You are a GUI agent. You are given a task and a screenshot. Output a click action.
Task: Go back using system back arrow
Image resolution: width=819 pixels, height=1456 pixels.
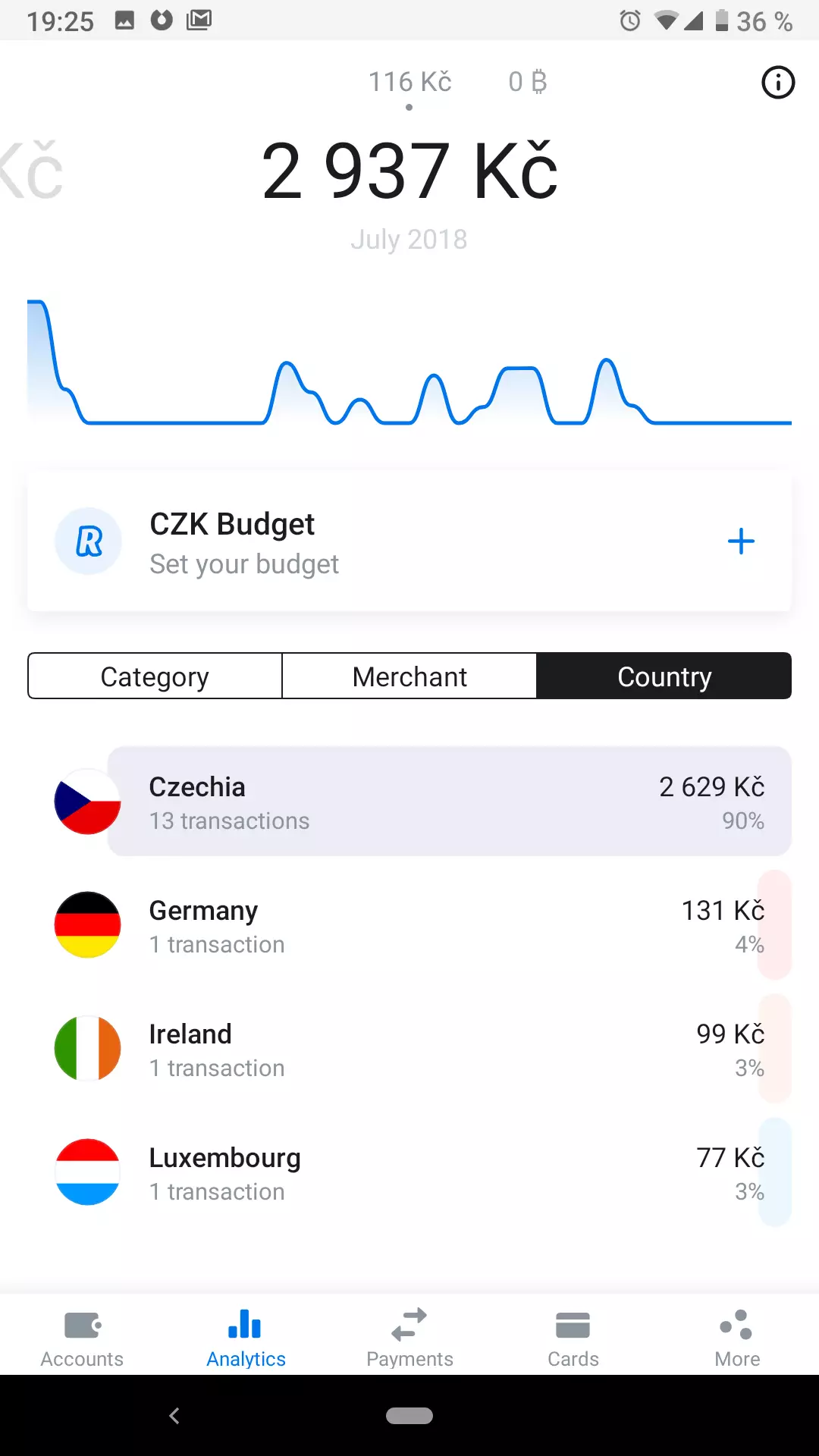174,1415
